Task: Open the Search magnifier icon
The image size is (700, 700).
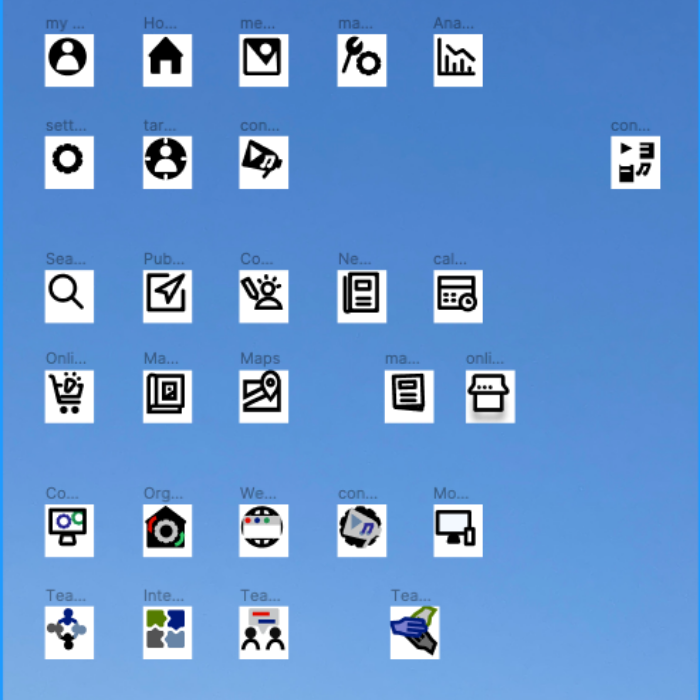Action: click(x=69, y=296)
